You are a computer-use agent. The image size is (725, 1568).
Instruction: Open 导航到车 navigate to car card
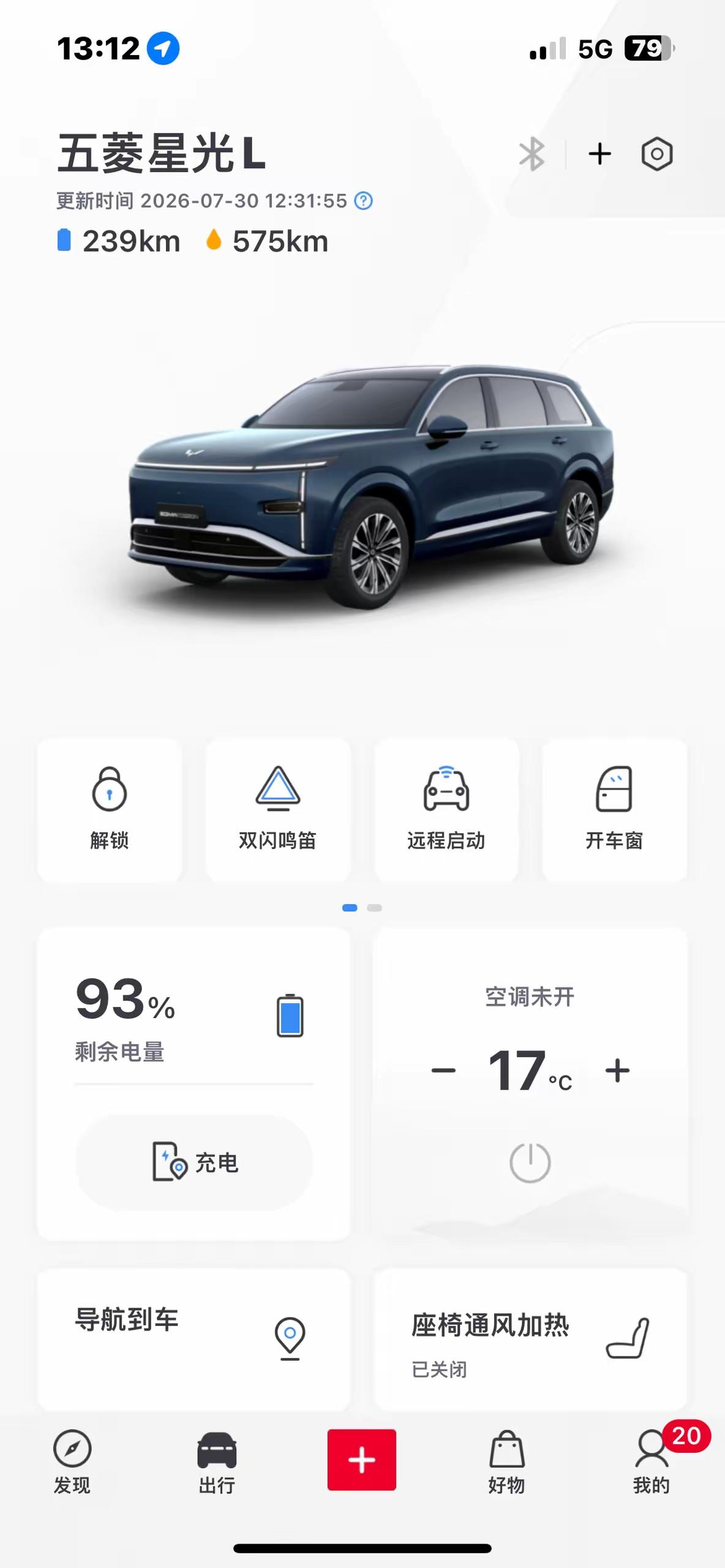click(194, 1340)
